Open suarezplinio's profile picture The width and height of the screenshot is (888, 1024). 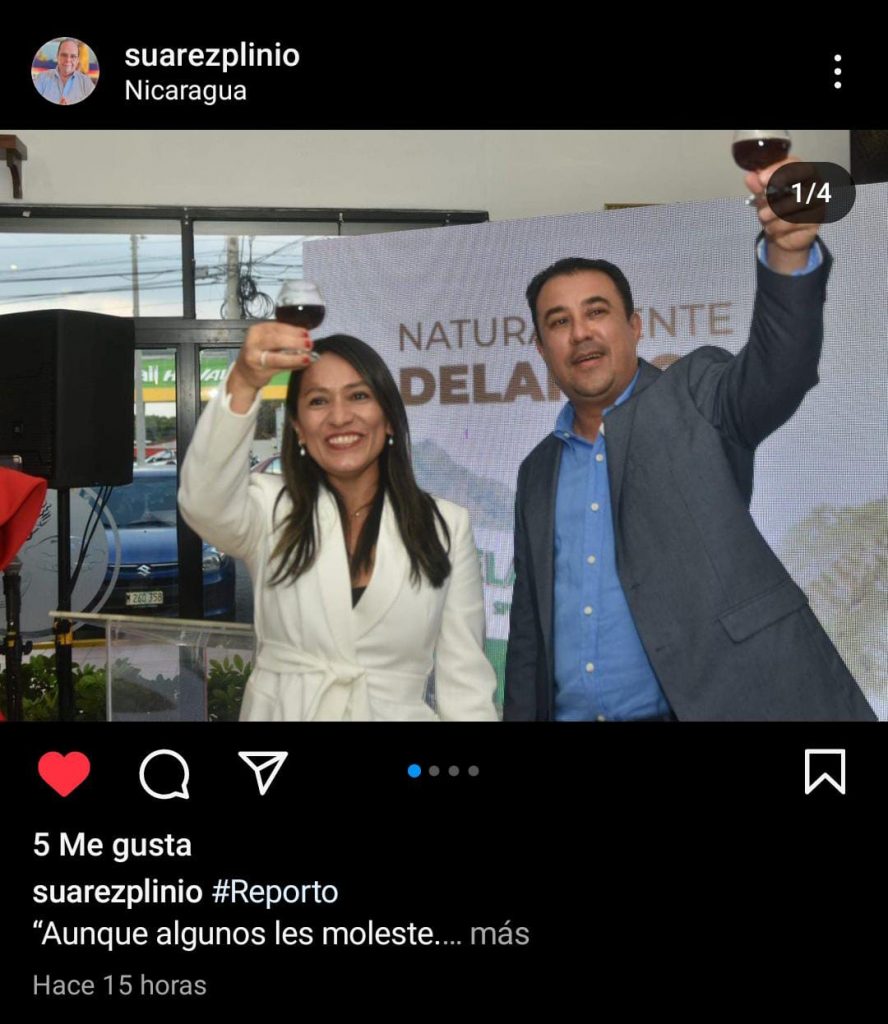click(x=65, y=71)
